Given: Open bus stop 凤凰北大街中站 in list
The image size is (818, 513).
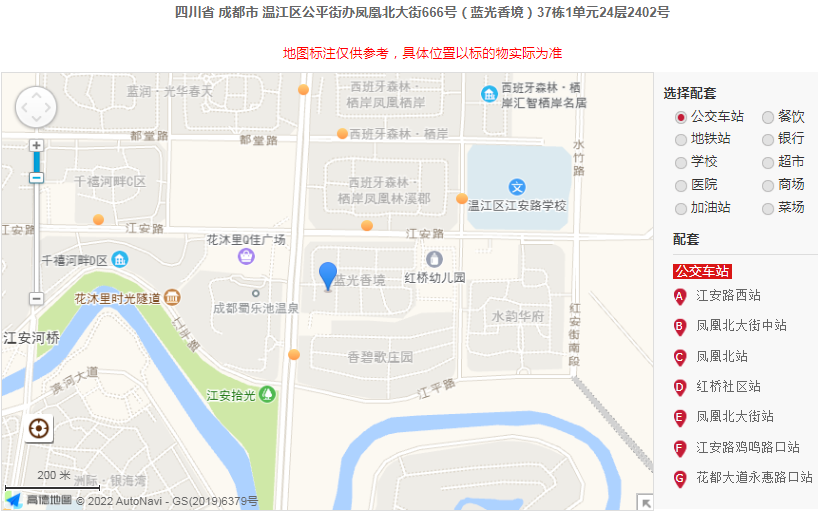Looking at the screenshot, I should [x=741, y=326].
